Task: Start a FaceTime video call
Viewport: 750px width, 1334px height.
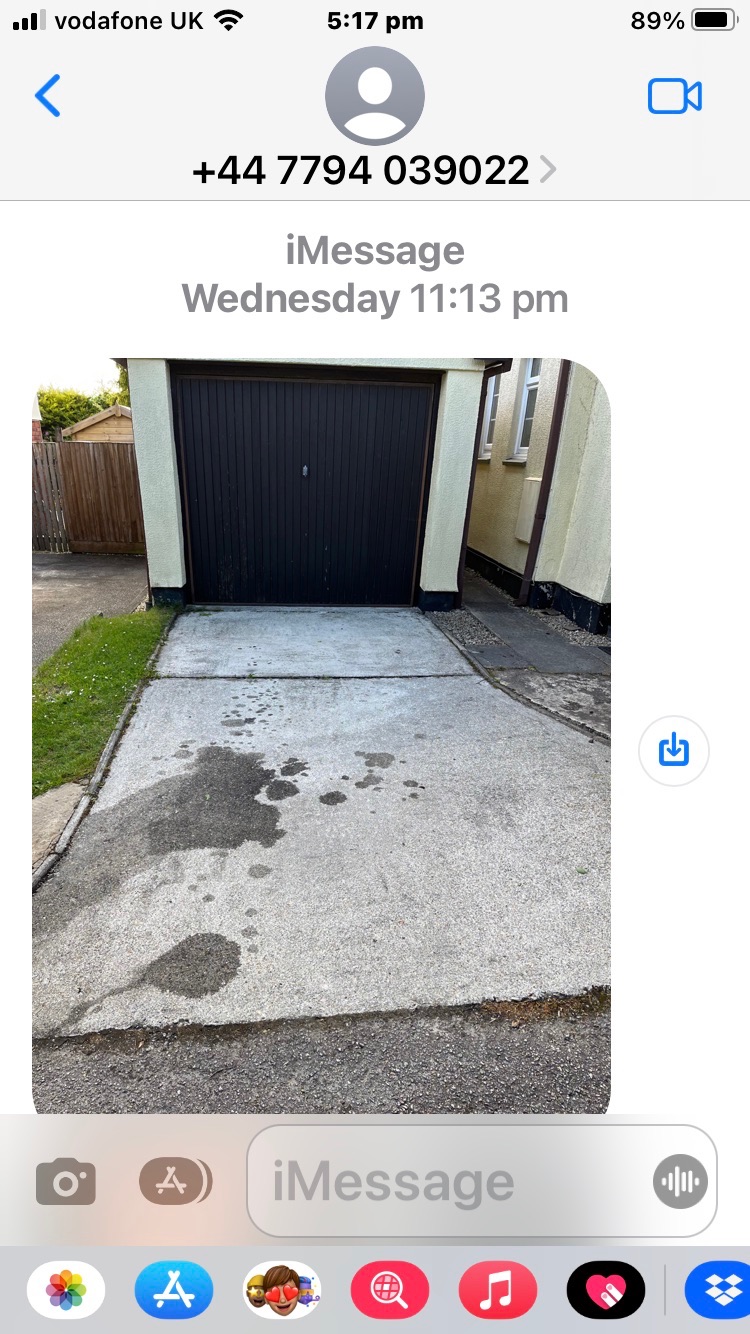Action: click(675, 96)
